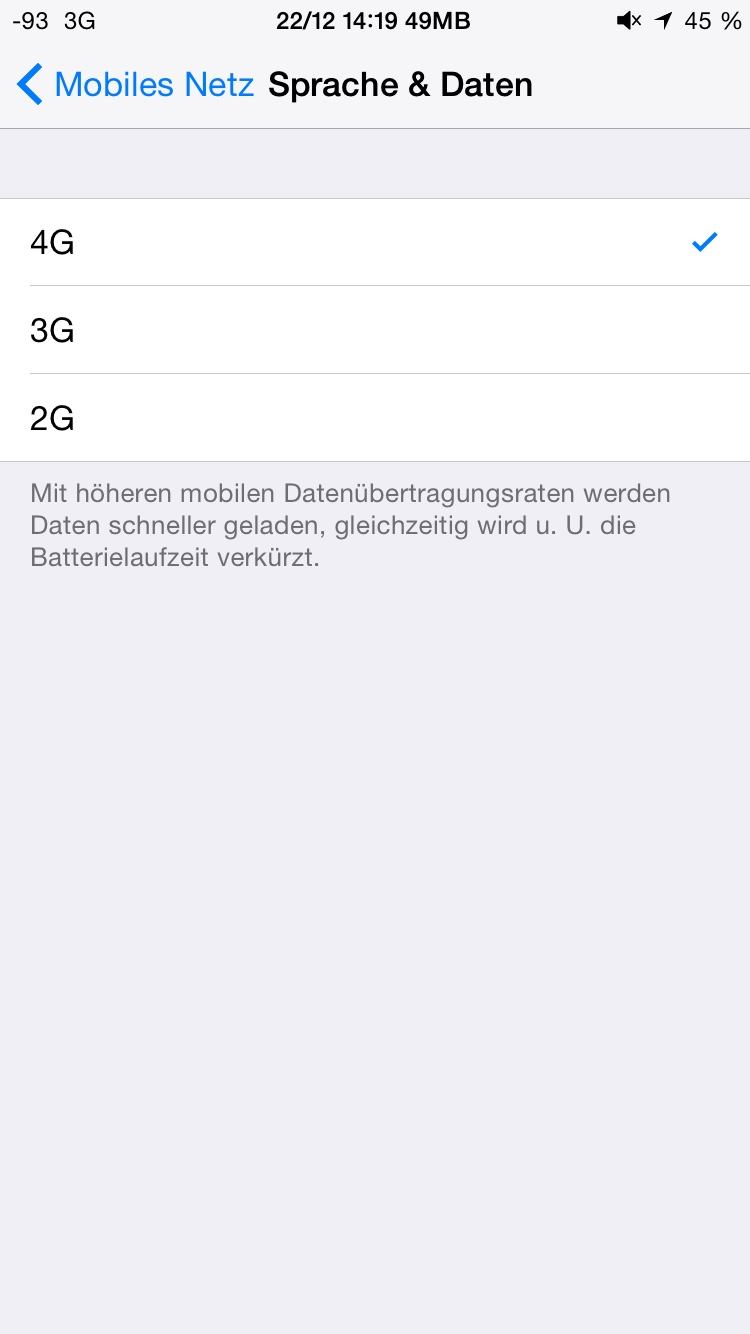Go back to Mobiles Netz
750x1334 pixels.
click(x=136, y=85)
